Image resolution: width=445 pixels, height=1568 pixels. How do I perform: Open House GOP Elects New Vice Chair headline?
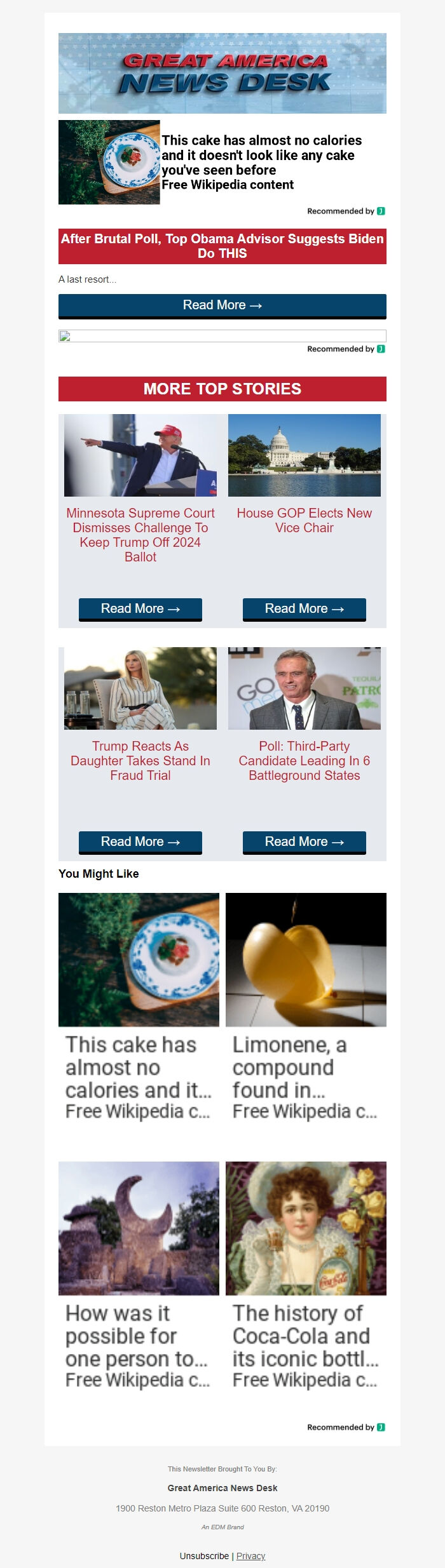tap(304, 520)
